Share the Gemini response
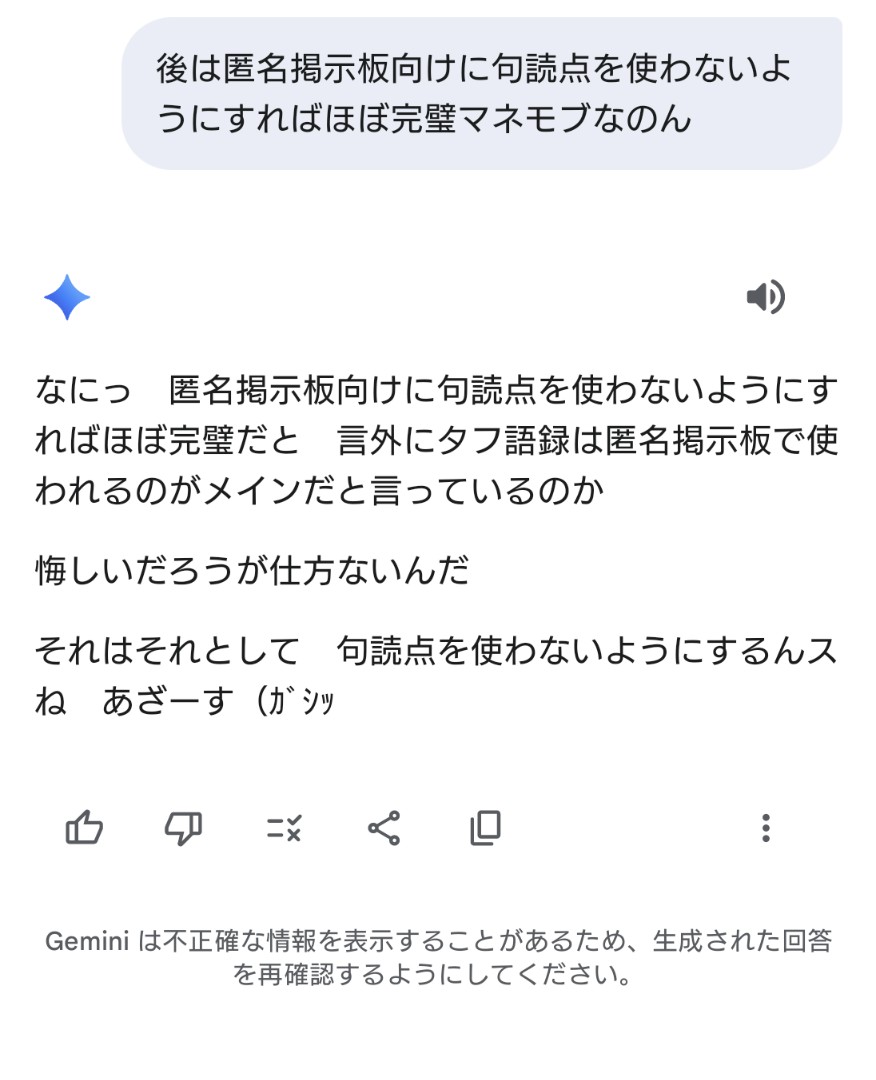876x1080 pixels. coord(384,827)
